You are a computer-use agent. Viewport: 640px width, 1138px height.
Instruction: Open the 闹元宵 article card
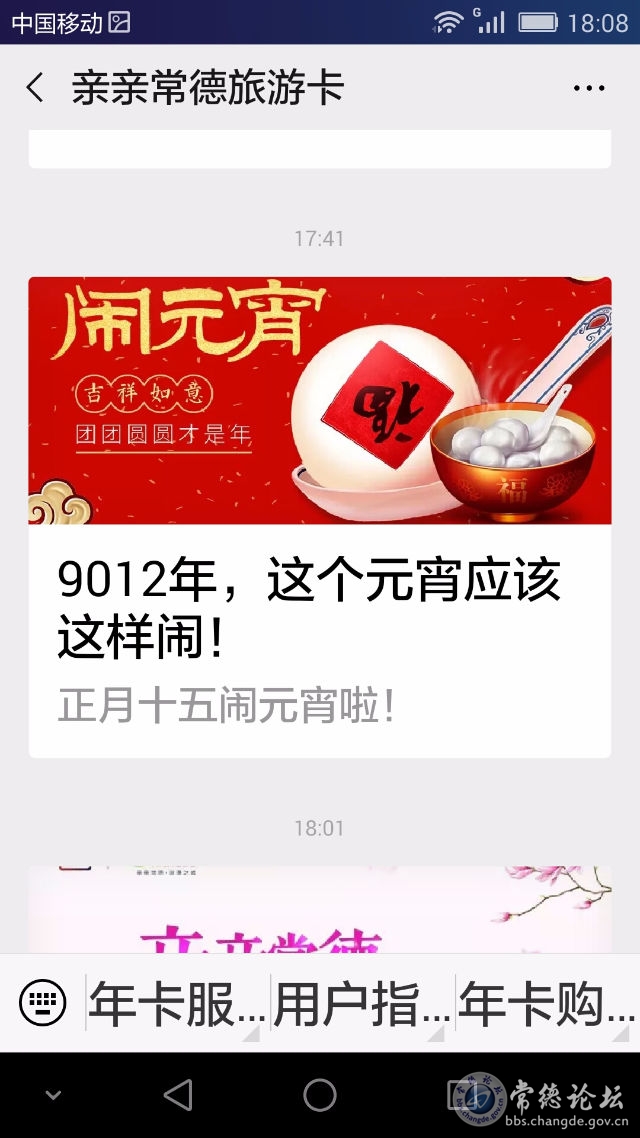click(x=319, y=516)
